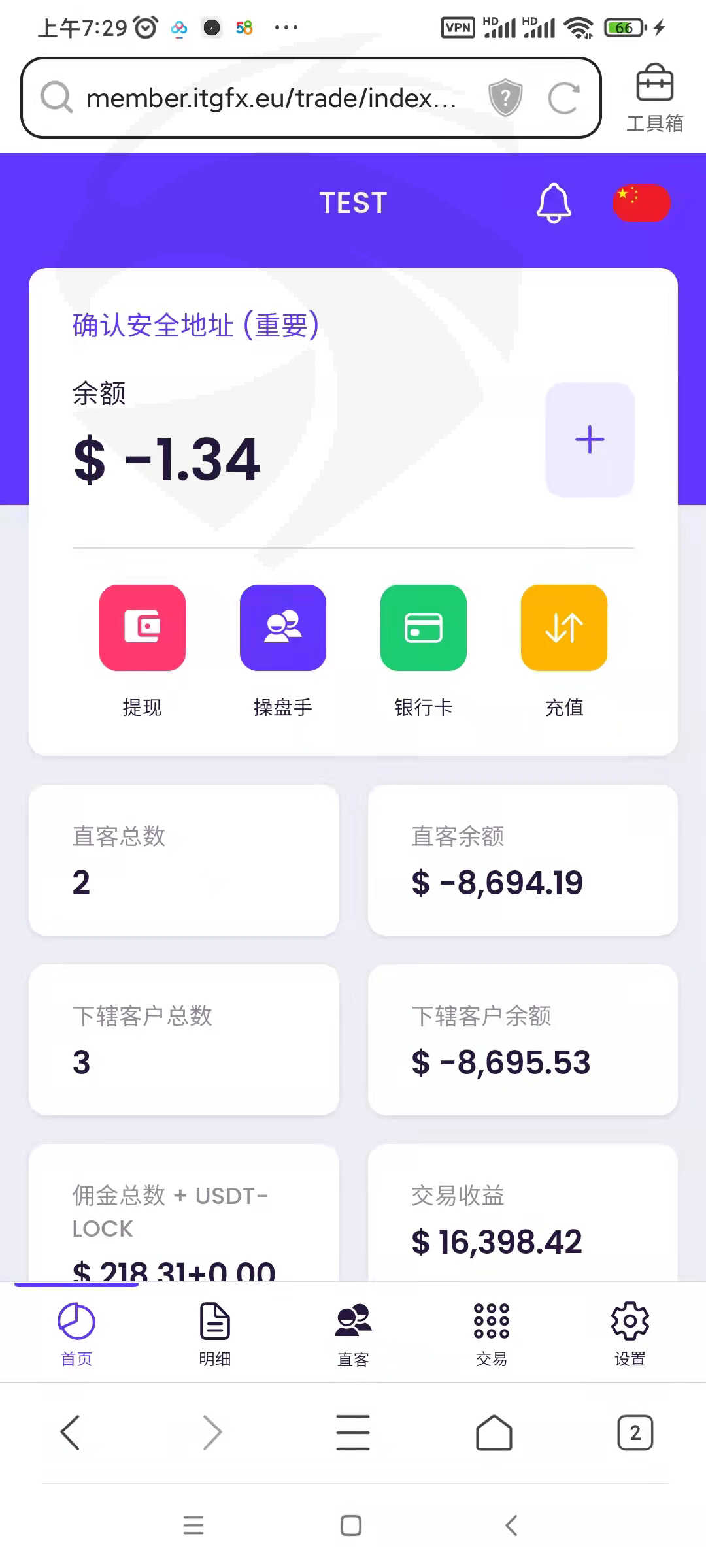Switch to the 直客 tab
Screen dimensions: 706x1568
coord(353,1333)
